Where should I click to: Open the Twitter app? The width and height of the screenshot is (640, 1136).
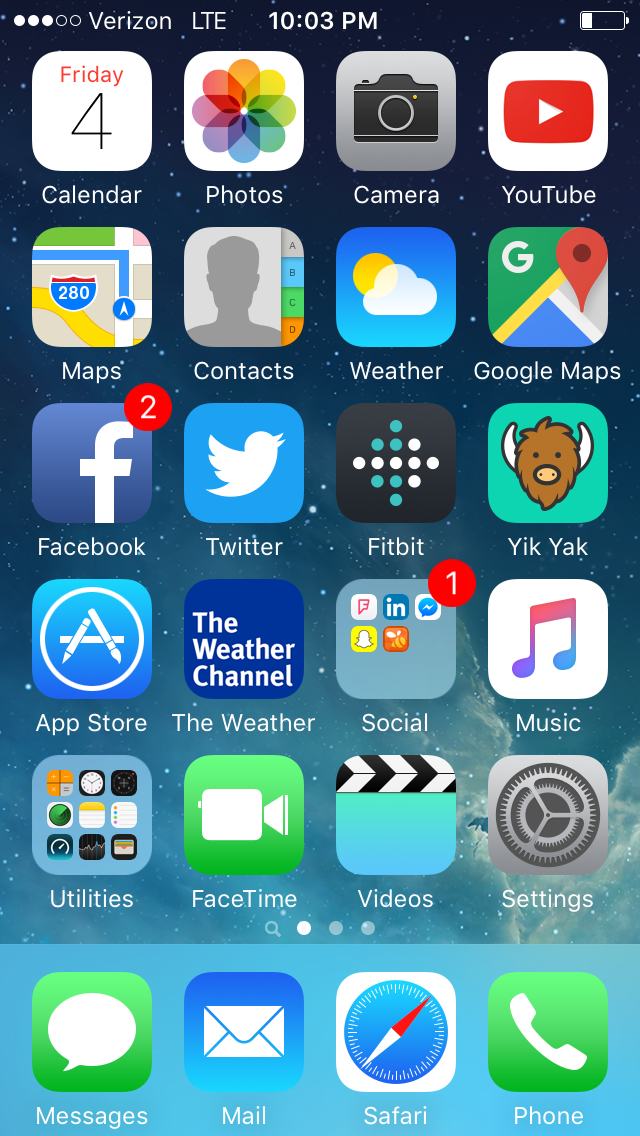[x=244, y=463]
